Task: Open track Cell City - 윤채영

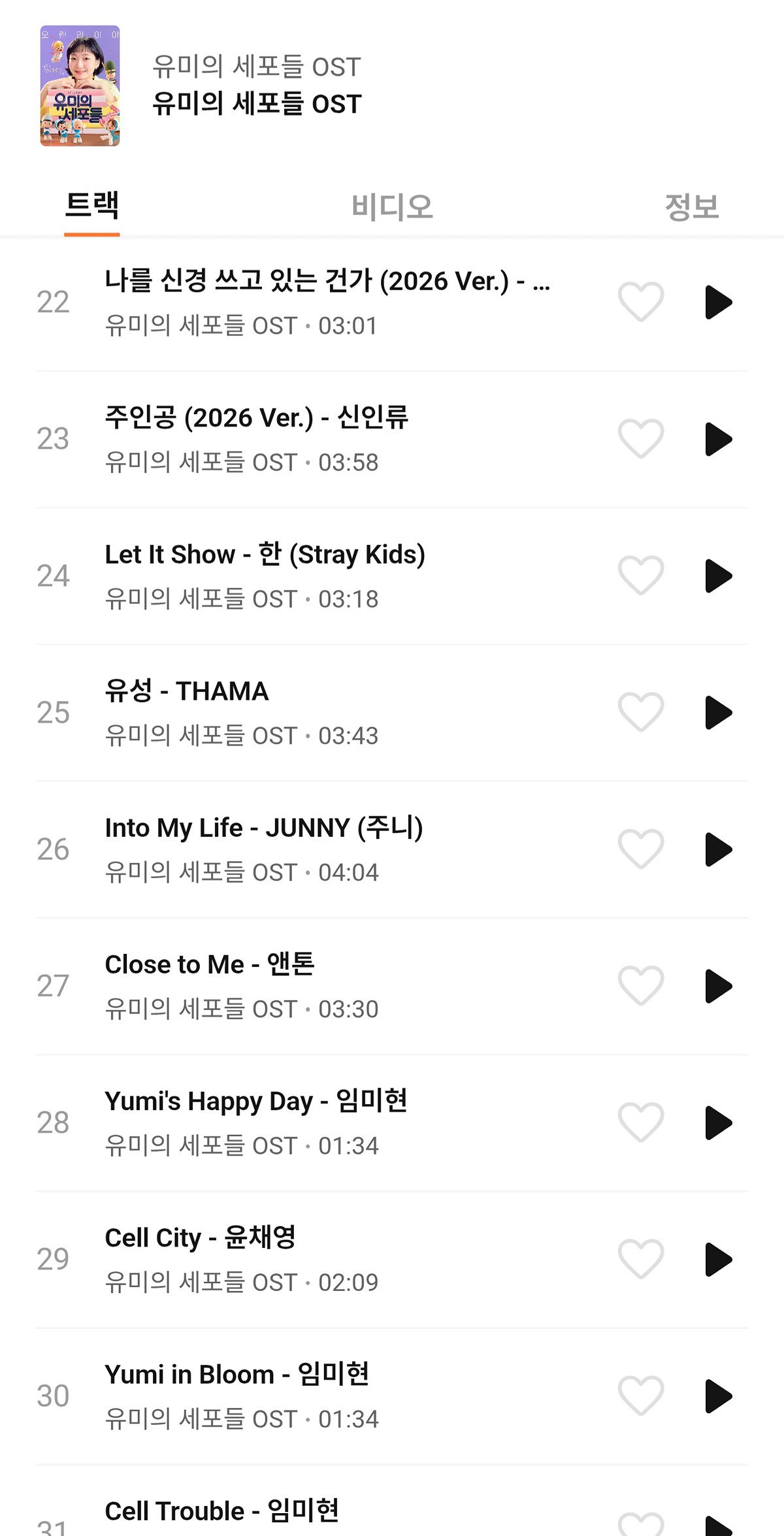Action: [392, 1260]
